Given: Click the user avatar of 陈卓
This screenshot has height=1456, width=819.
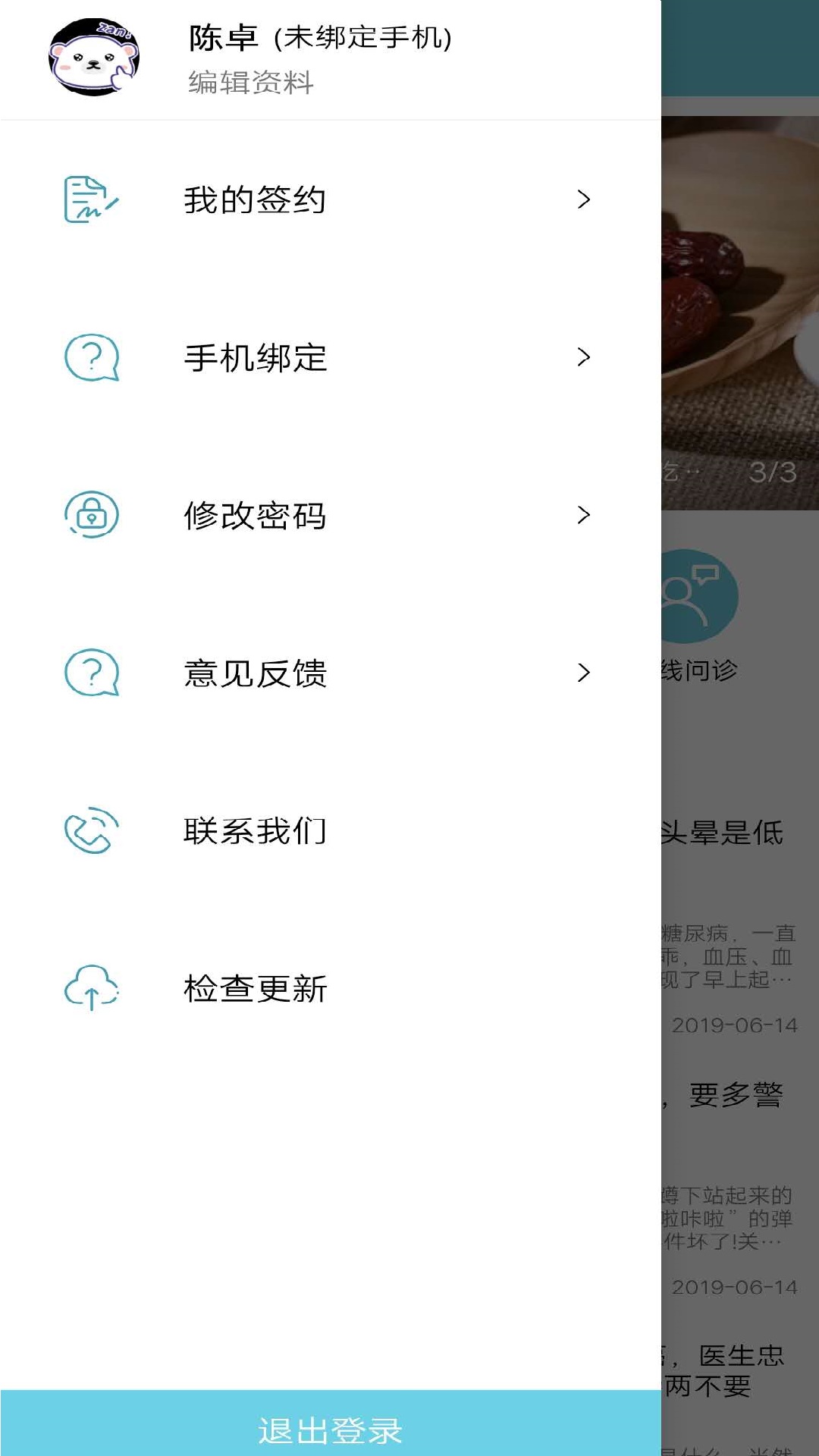Looking at the screenshot, I should point(95,53).
